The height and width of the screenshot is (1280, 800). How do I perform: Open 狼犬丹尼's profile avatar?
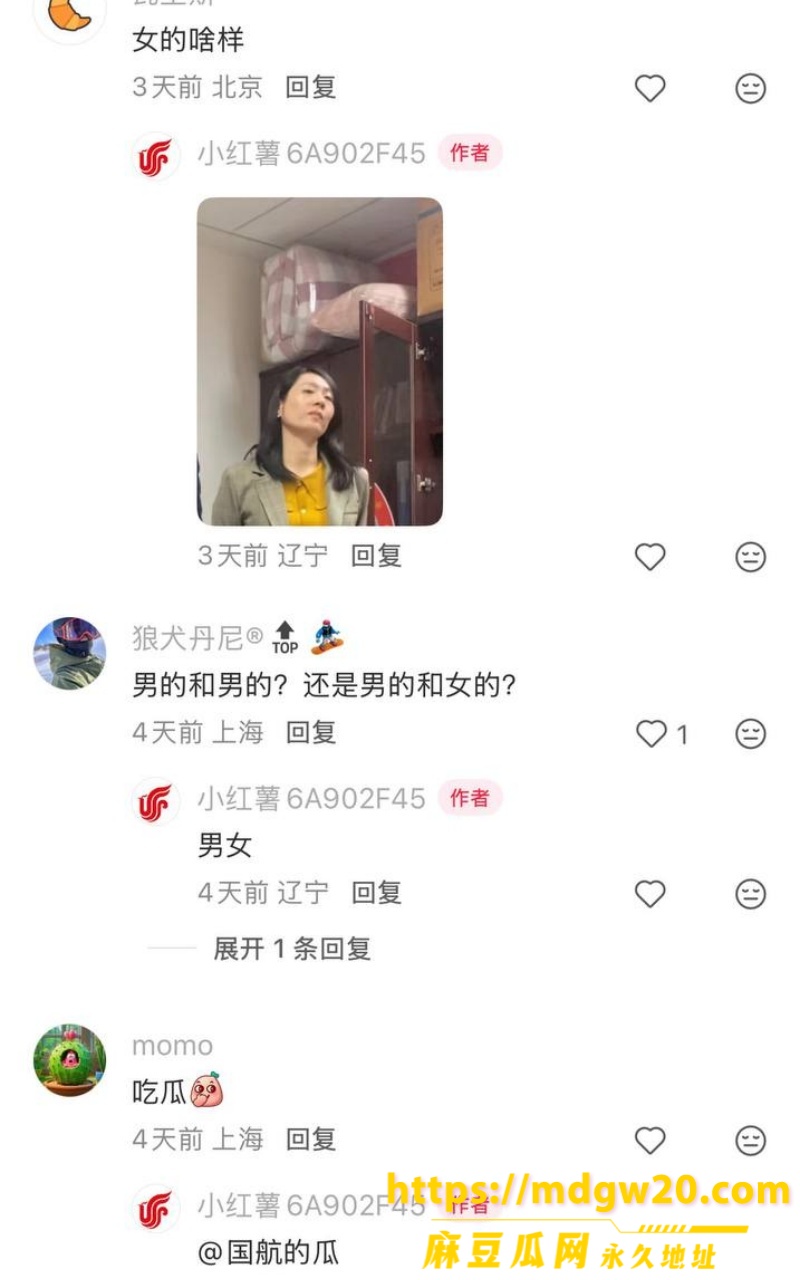[x=70, y=653]
